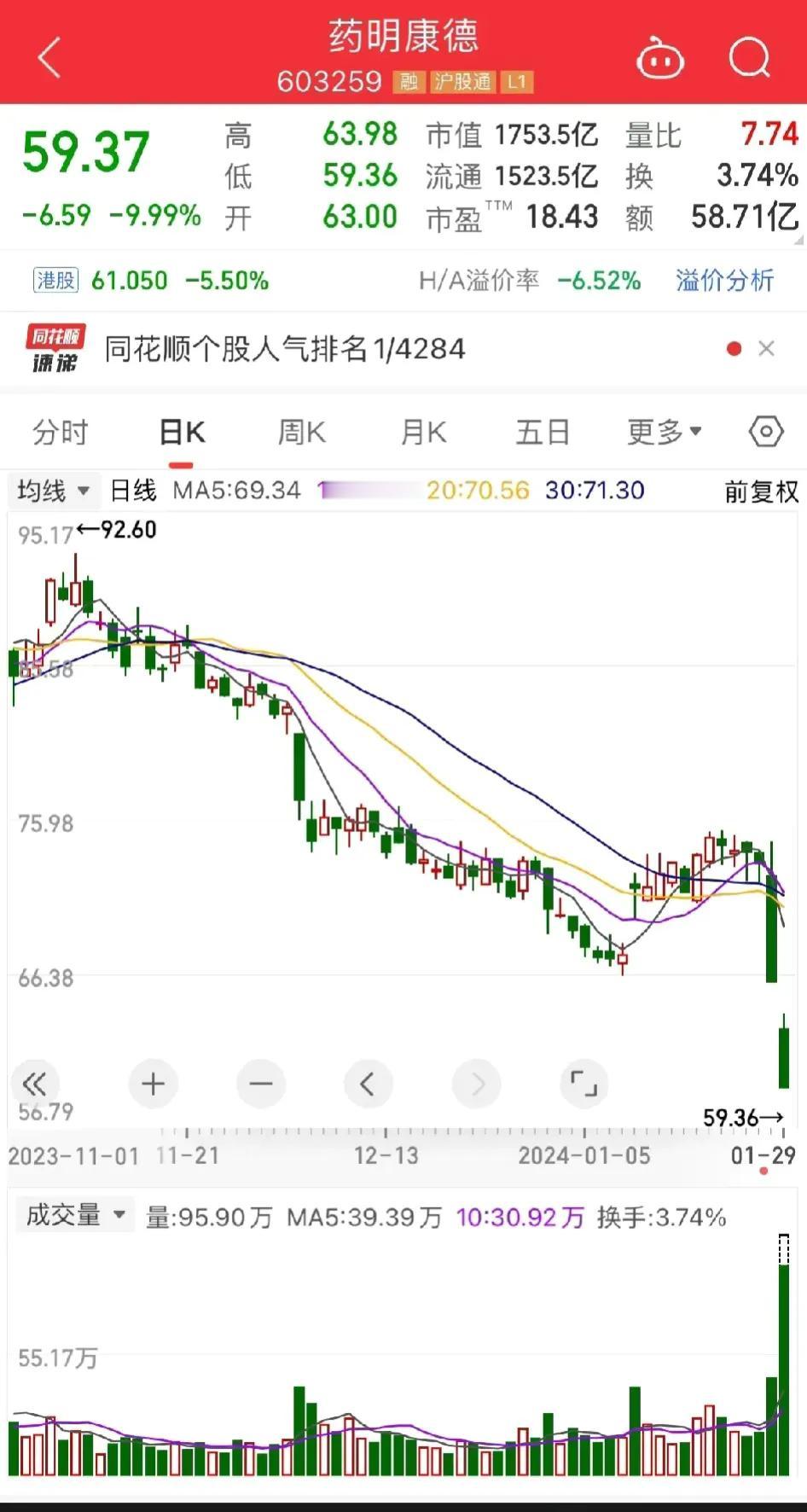Viewport: 807px width, 1512px height.
Task: Zoom in on the K-line chart with plus icon
Action: click(153, 1084)
